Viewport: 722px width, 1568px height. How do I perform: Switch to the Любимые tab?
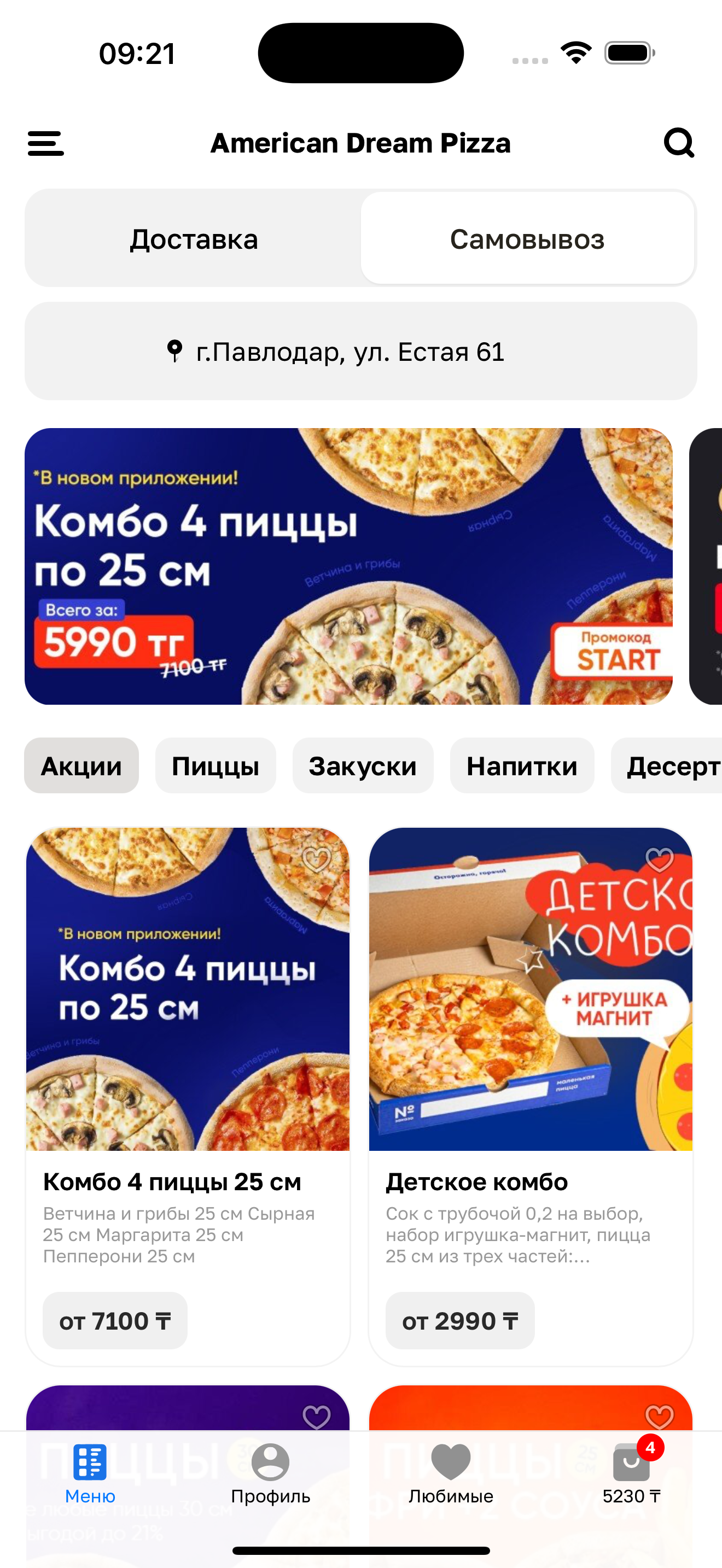coord(451,1473)
